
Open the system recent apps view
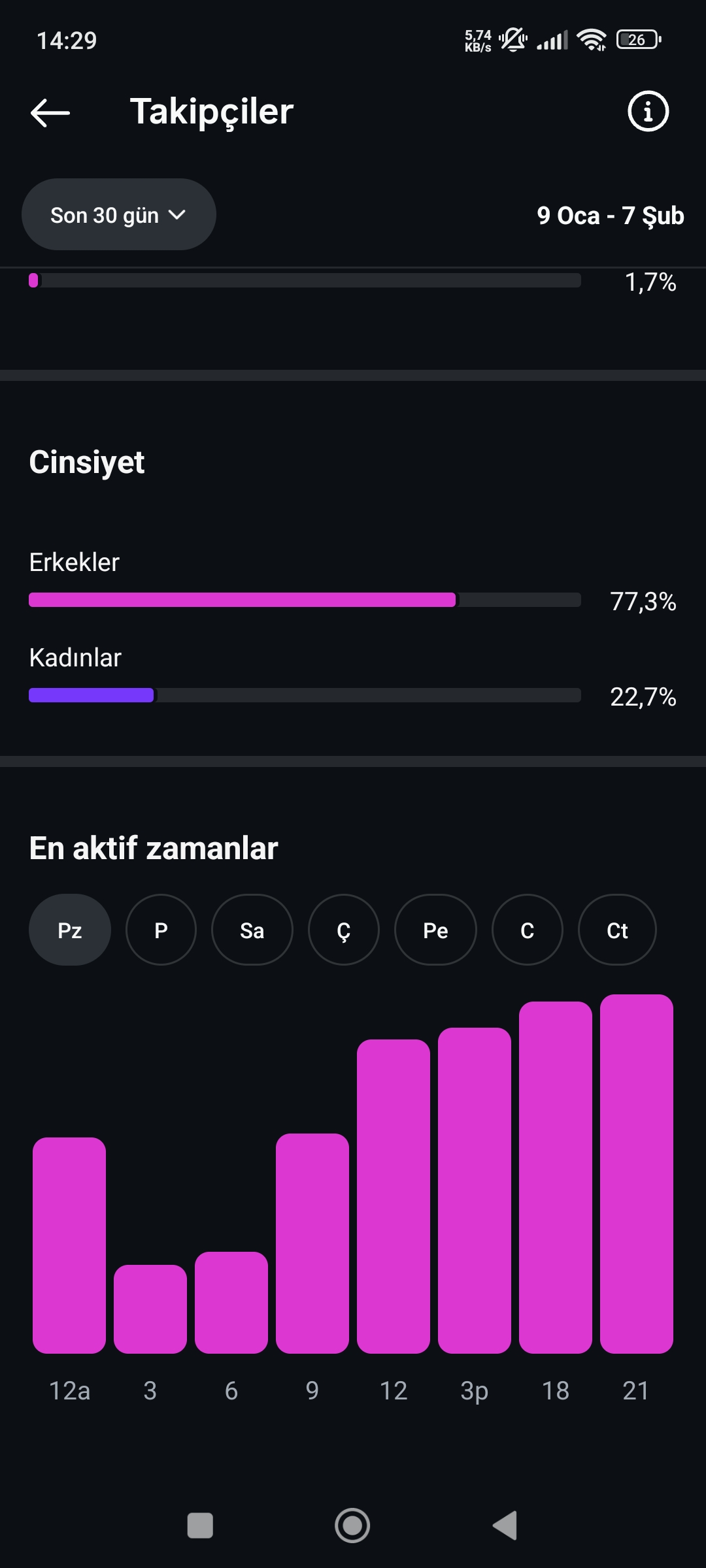click(200, 1526)
